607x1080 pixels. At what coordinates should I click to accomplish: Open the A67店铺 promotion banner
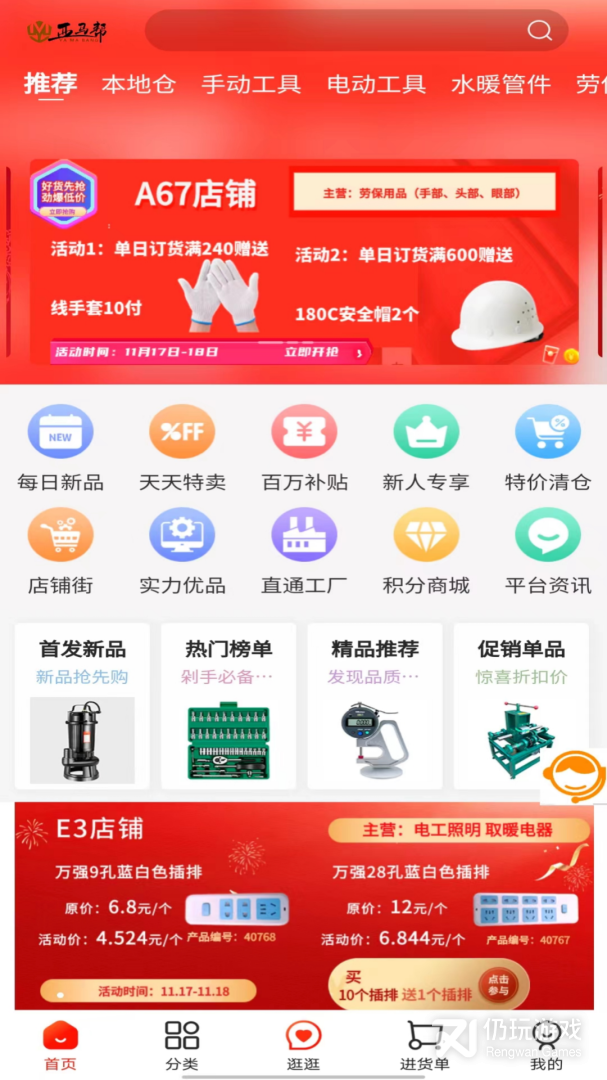pyautogui.click(x=304, y=262)
